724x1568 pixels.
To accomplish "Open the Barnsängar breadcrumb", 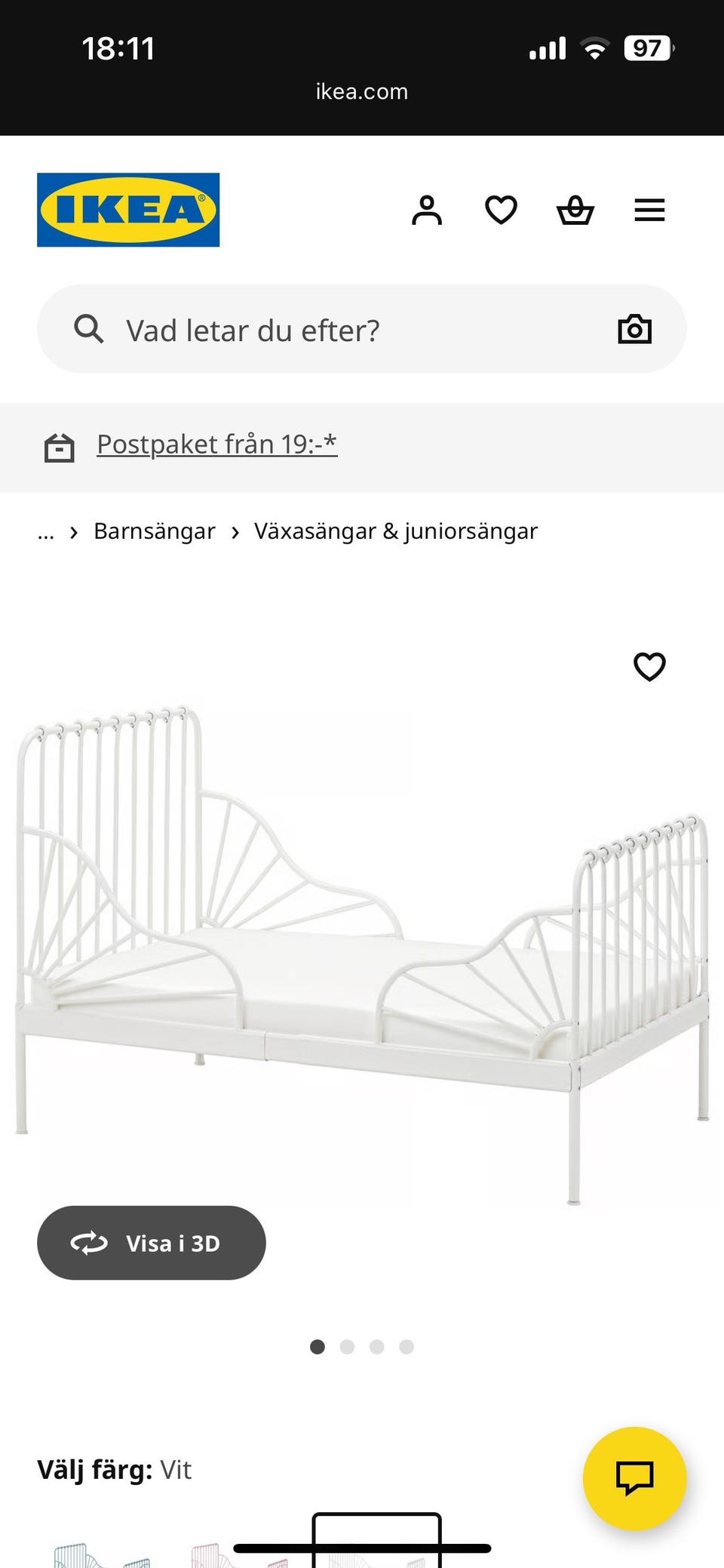I will point(154,530).
